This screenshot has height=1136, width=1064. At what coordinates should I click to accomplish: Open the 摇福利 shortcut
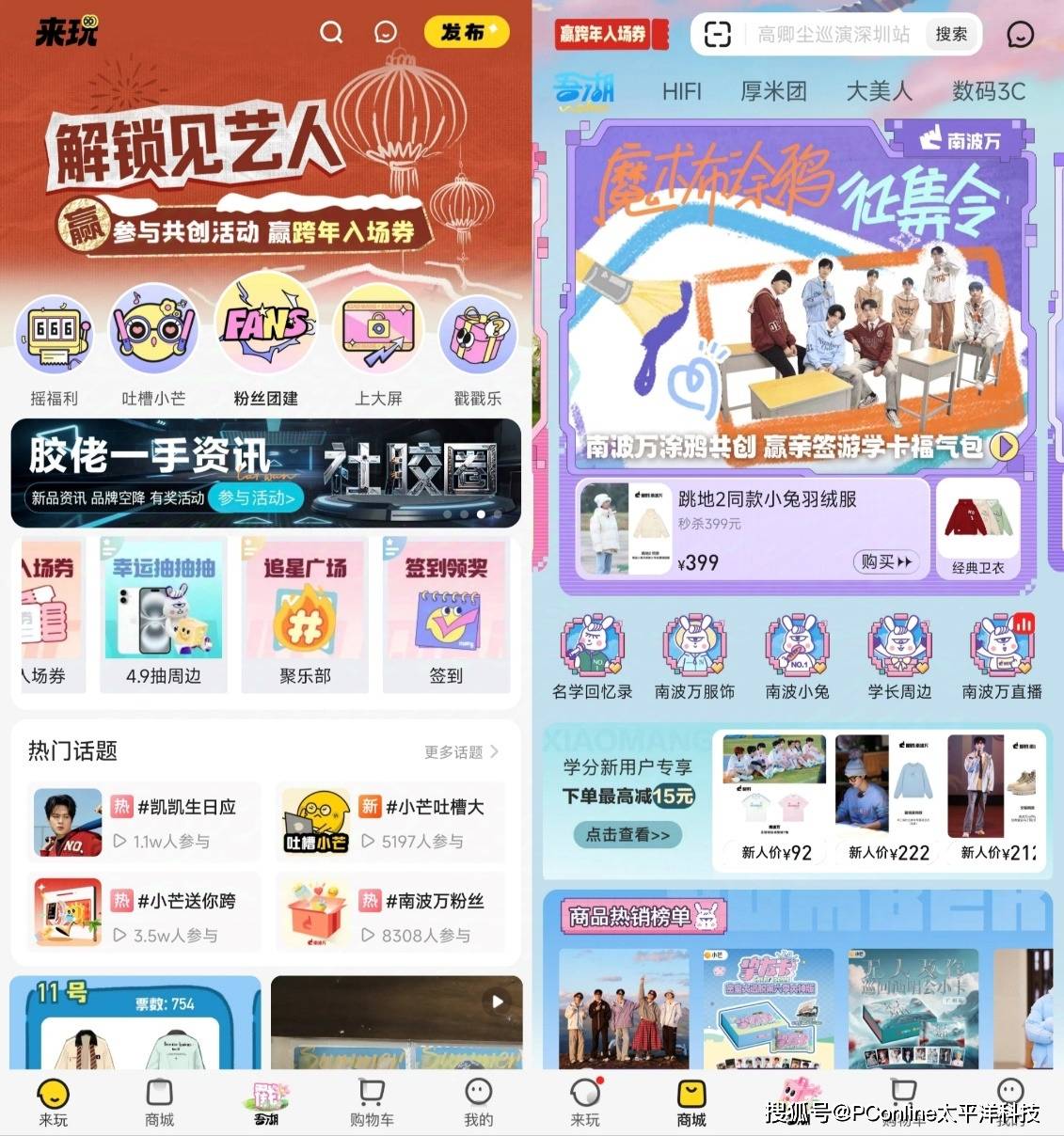pyautogui.click(x=54, y=337)
